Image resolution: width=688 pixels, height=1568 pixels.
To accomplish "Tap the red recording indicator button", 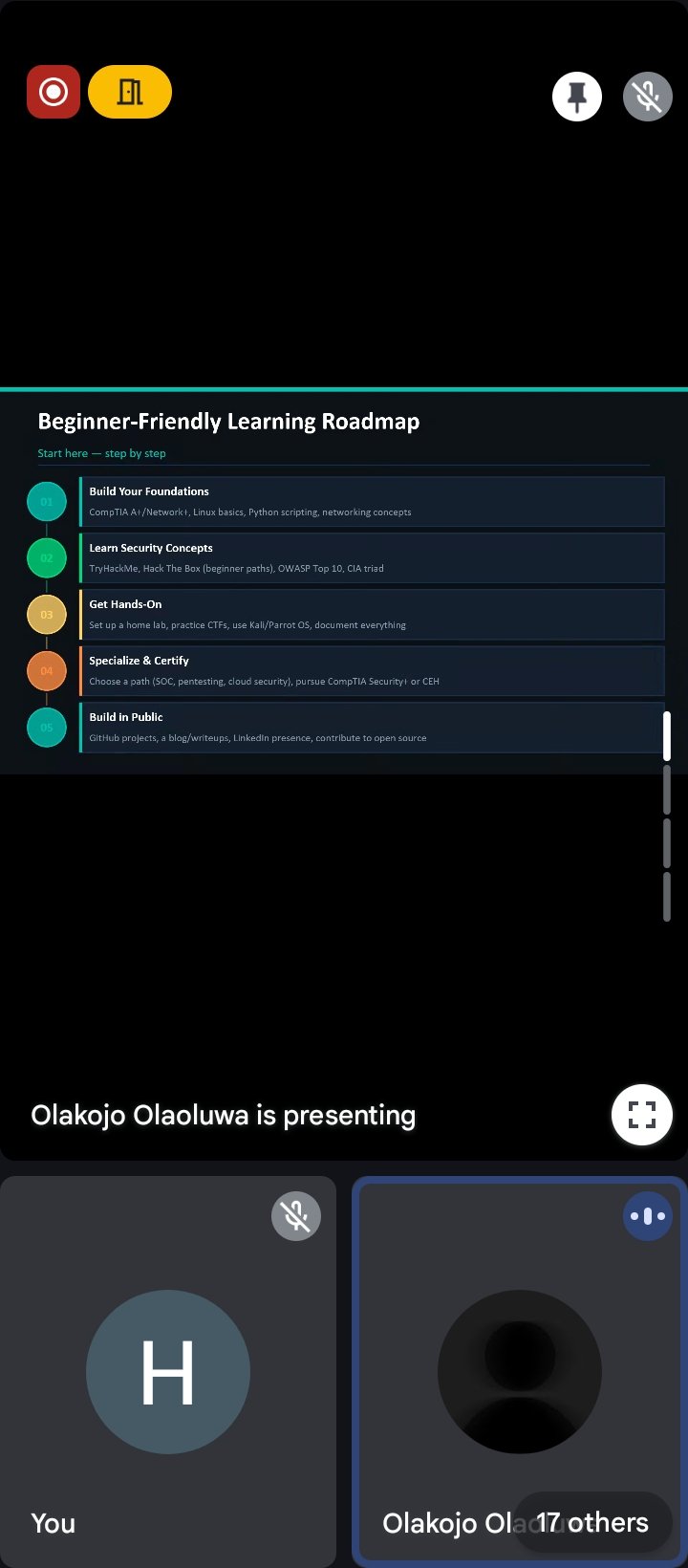I will 54,92.
